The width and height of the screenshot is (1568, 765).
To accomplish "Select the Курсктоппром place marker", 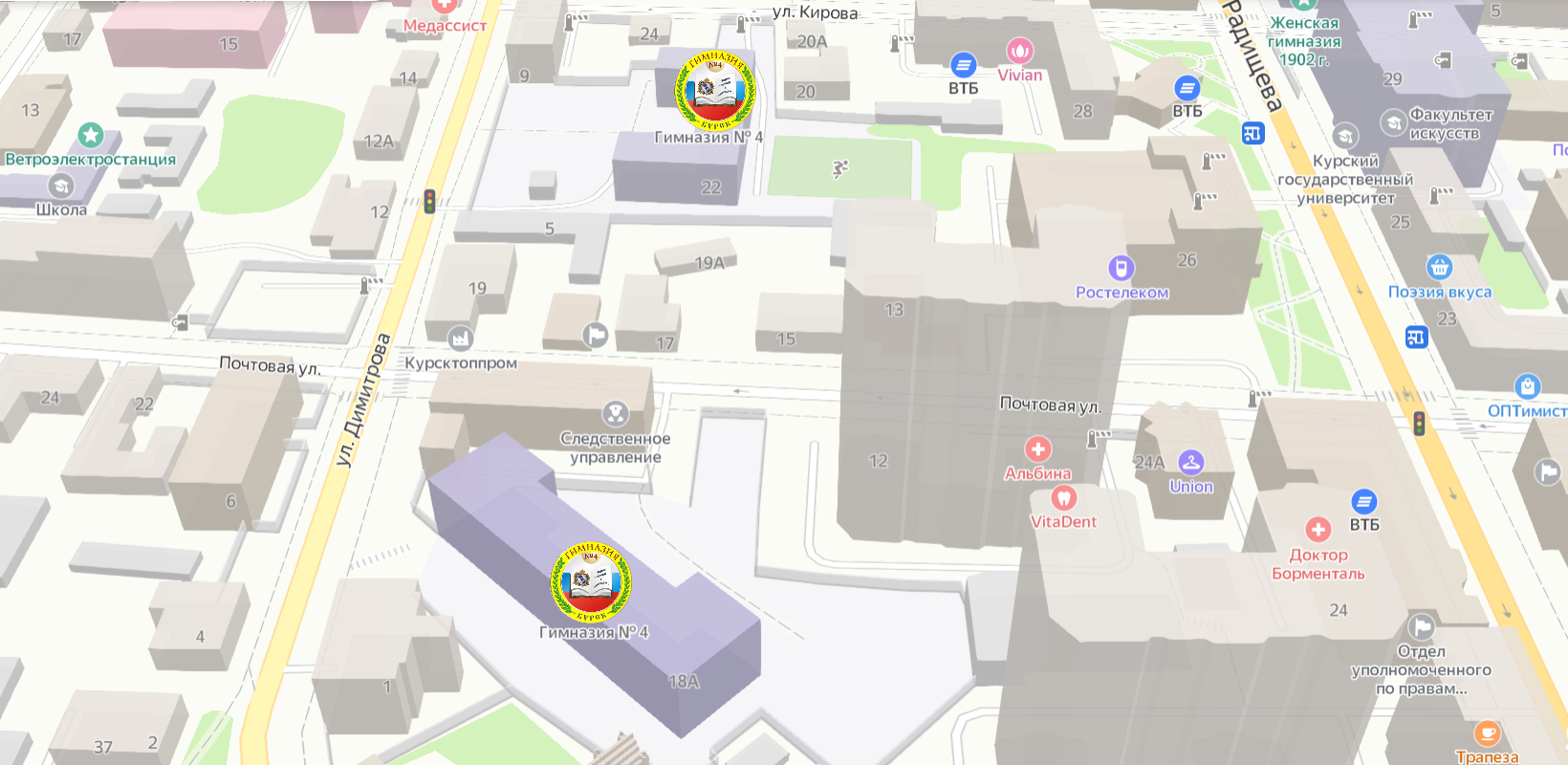I will click(x=460, y=339).
